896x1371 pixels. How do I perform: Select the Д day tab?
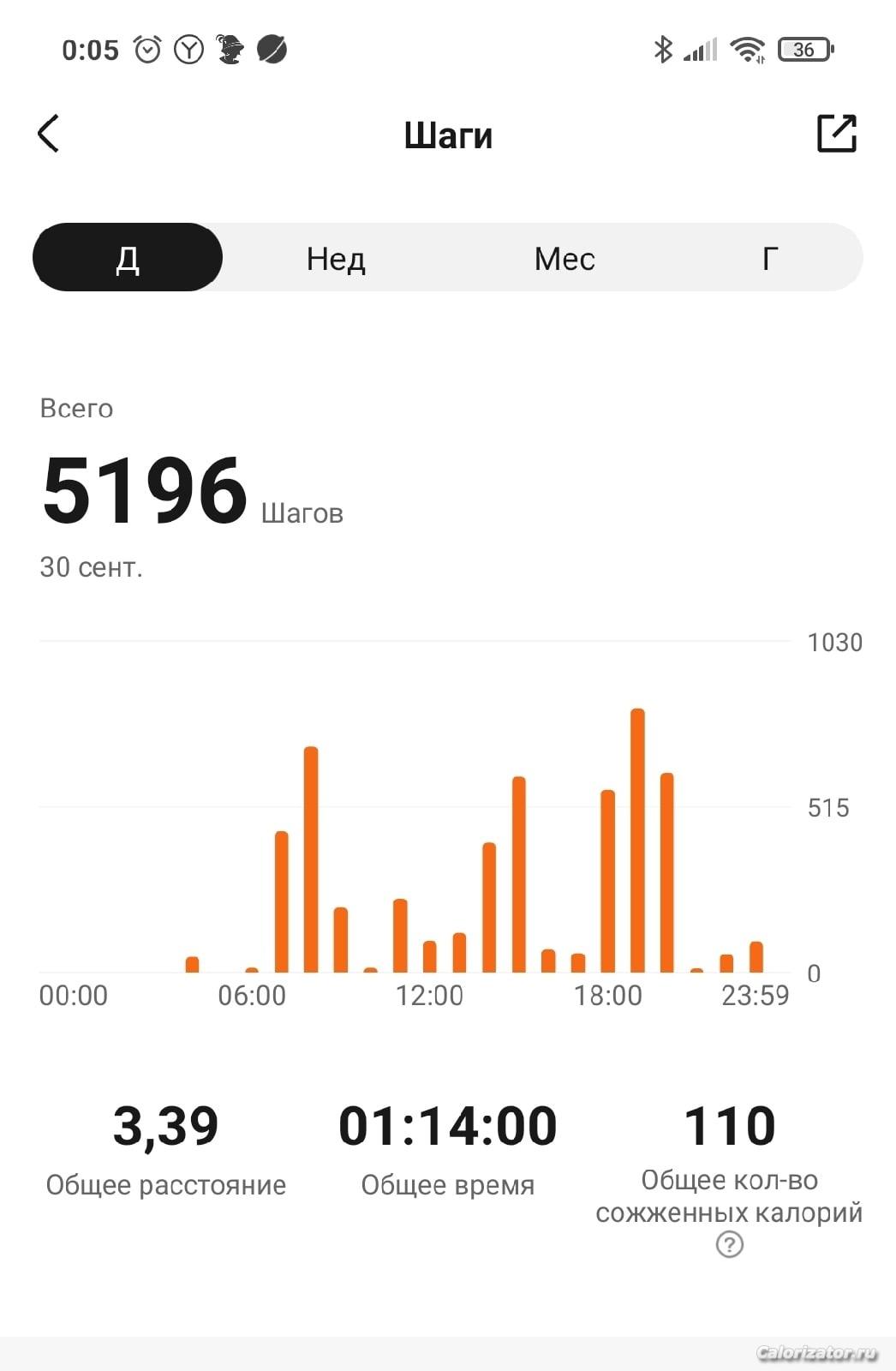(128, 258)
